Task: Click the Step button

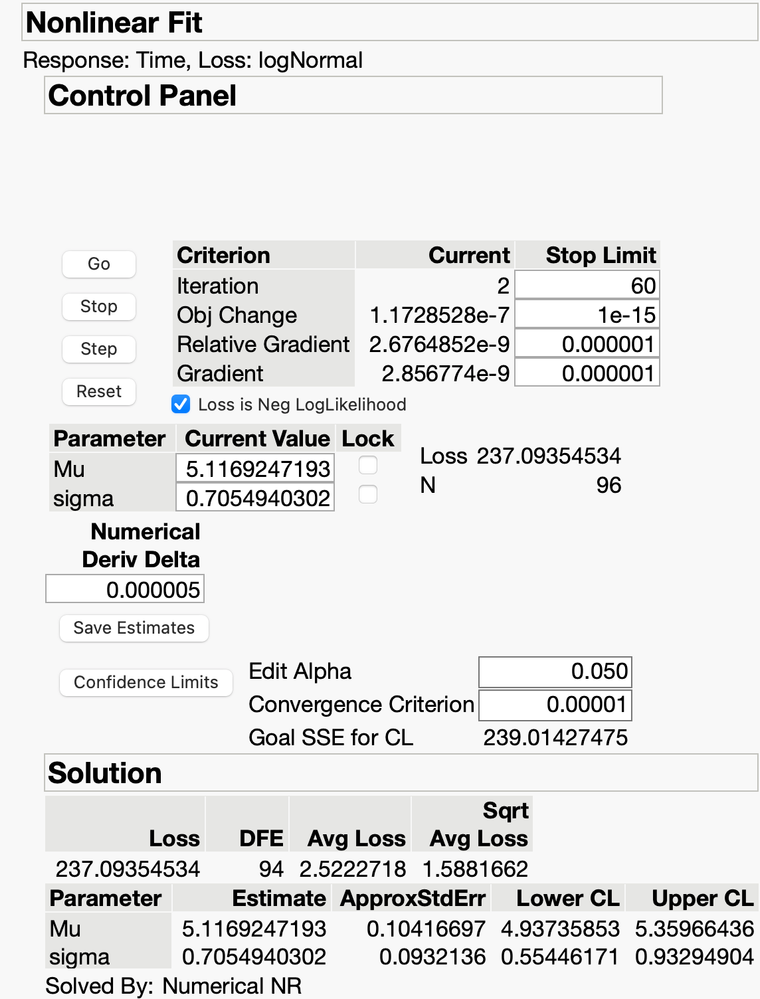Action: (x=98, y=349)
